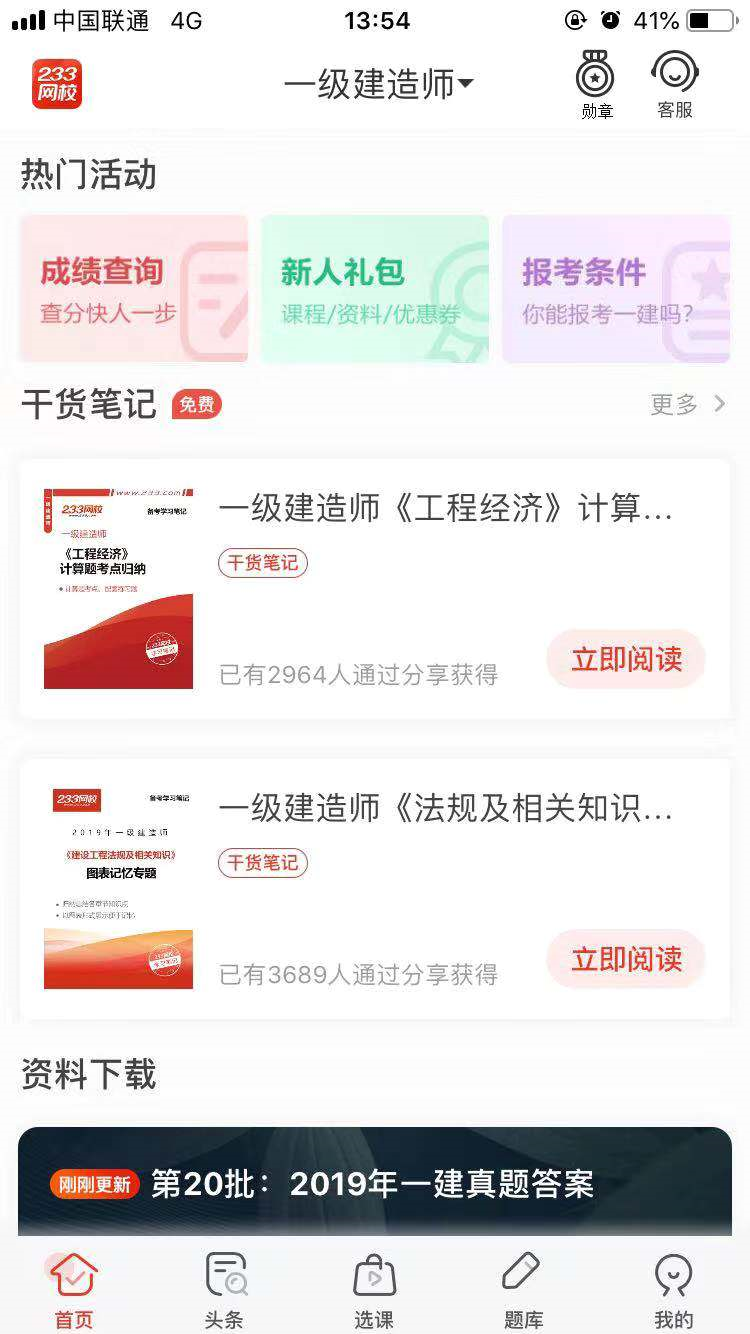Go to the 我的 profile tab
Image resolution: width=750 pixels, height=1334 pixels.
[x=673, y=1290]
